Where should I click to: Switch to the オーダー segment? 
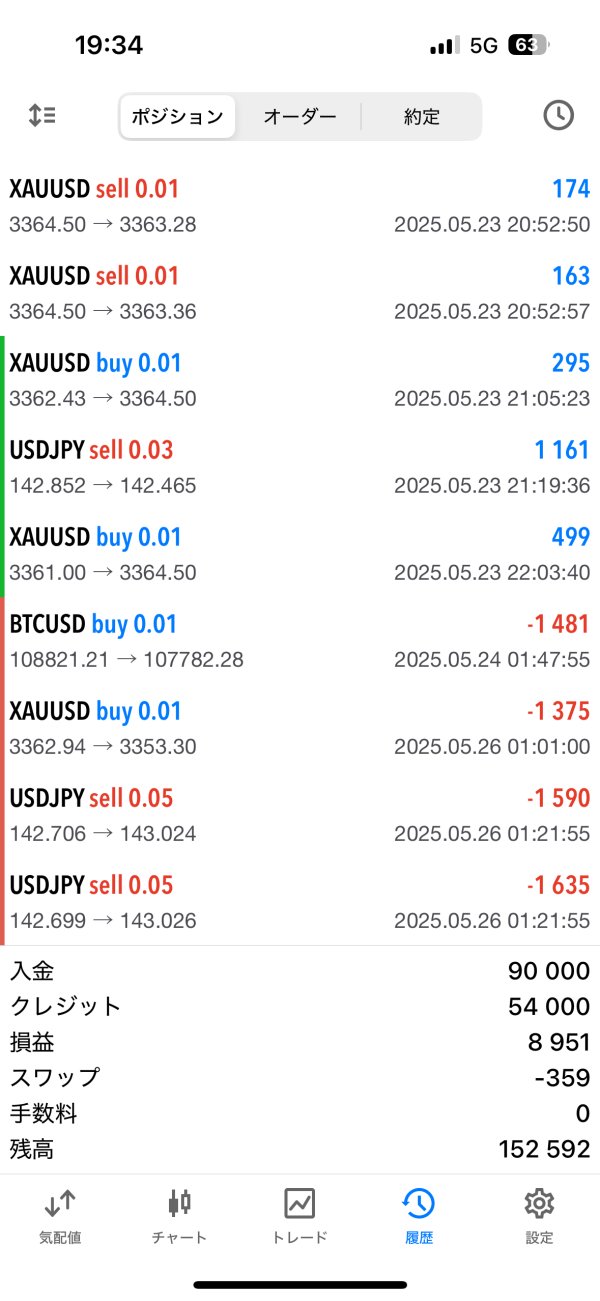point(300,116)
